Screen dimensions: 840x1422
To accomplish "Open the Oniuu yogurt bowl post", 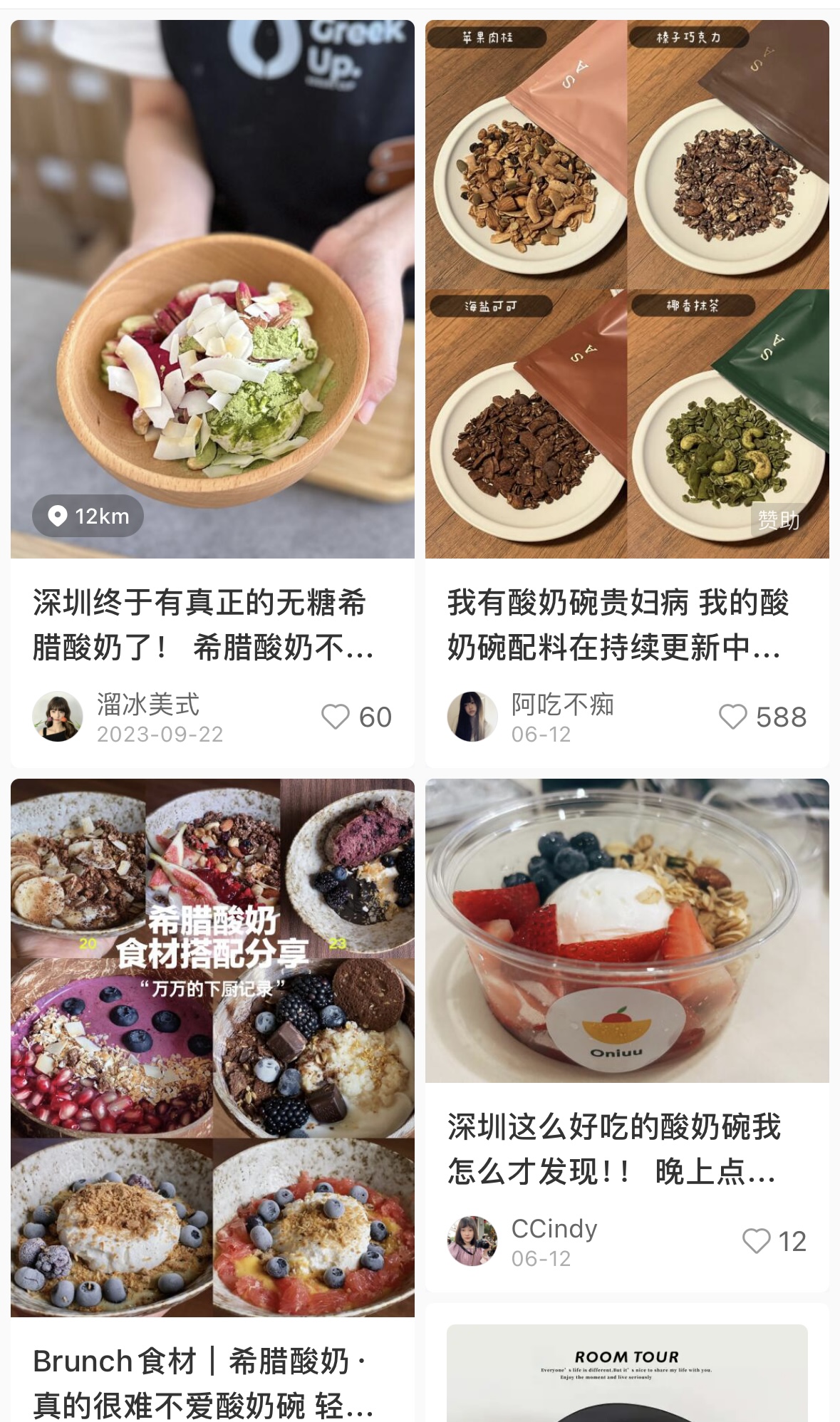I will coord(627,930).
